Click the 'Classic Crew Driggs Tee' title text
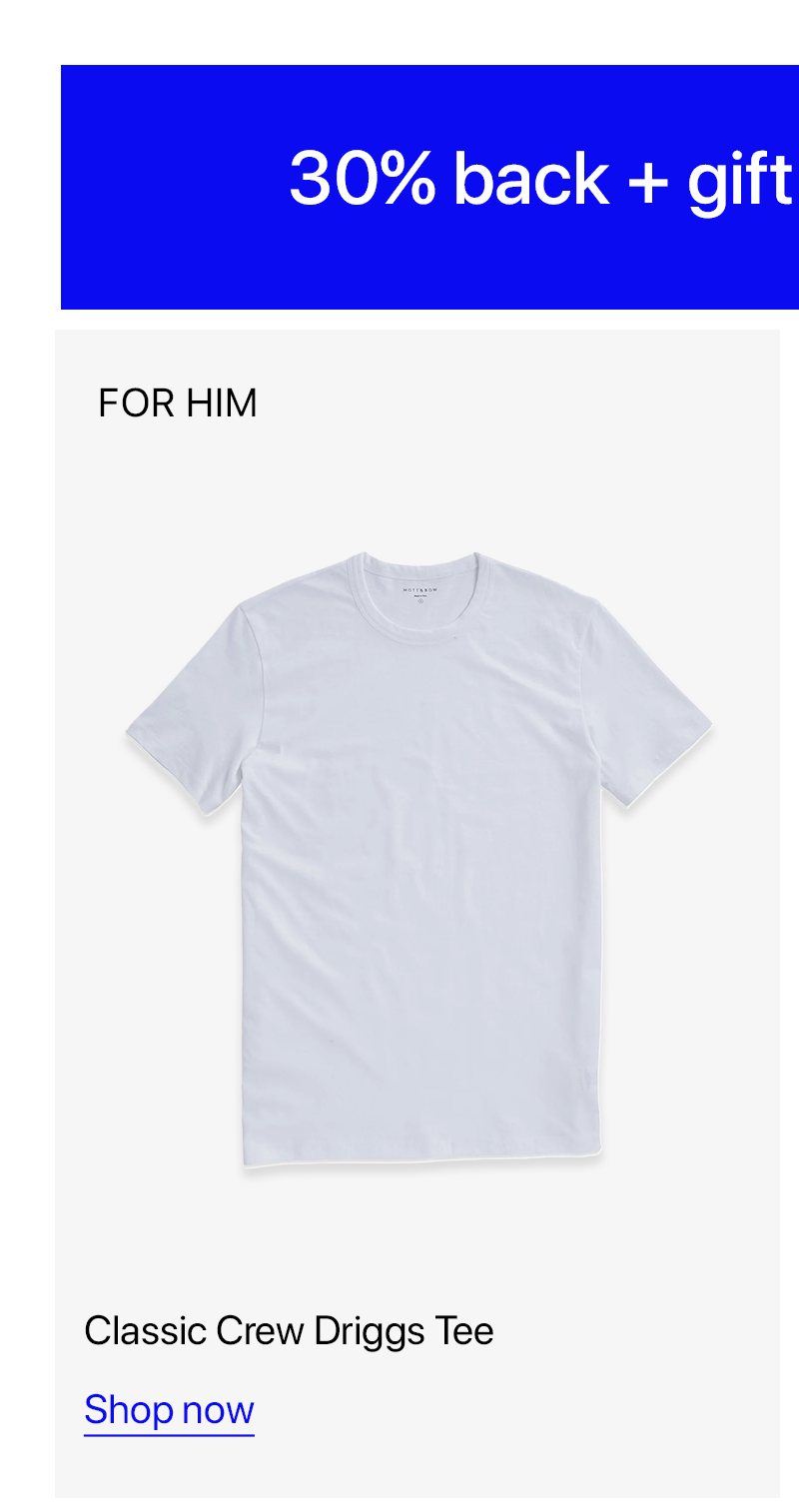The height and width of the screenshot is (1512, 799). click(289, 1330)
